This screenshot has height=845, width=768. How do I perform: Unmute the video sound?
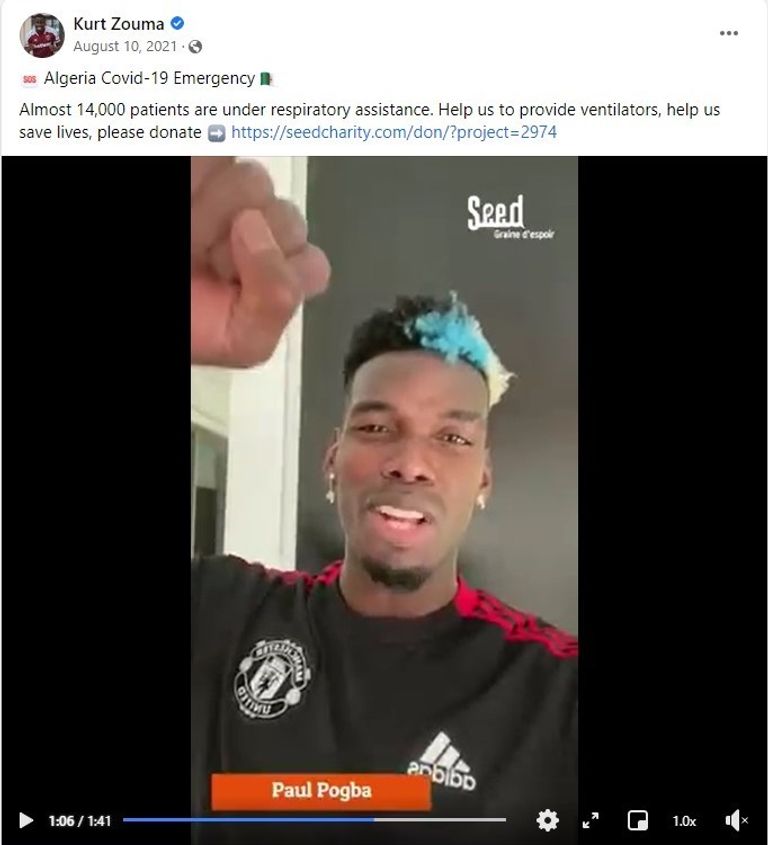click(736, 821)
